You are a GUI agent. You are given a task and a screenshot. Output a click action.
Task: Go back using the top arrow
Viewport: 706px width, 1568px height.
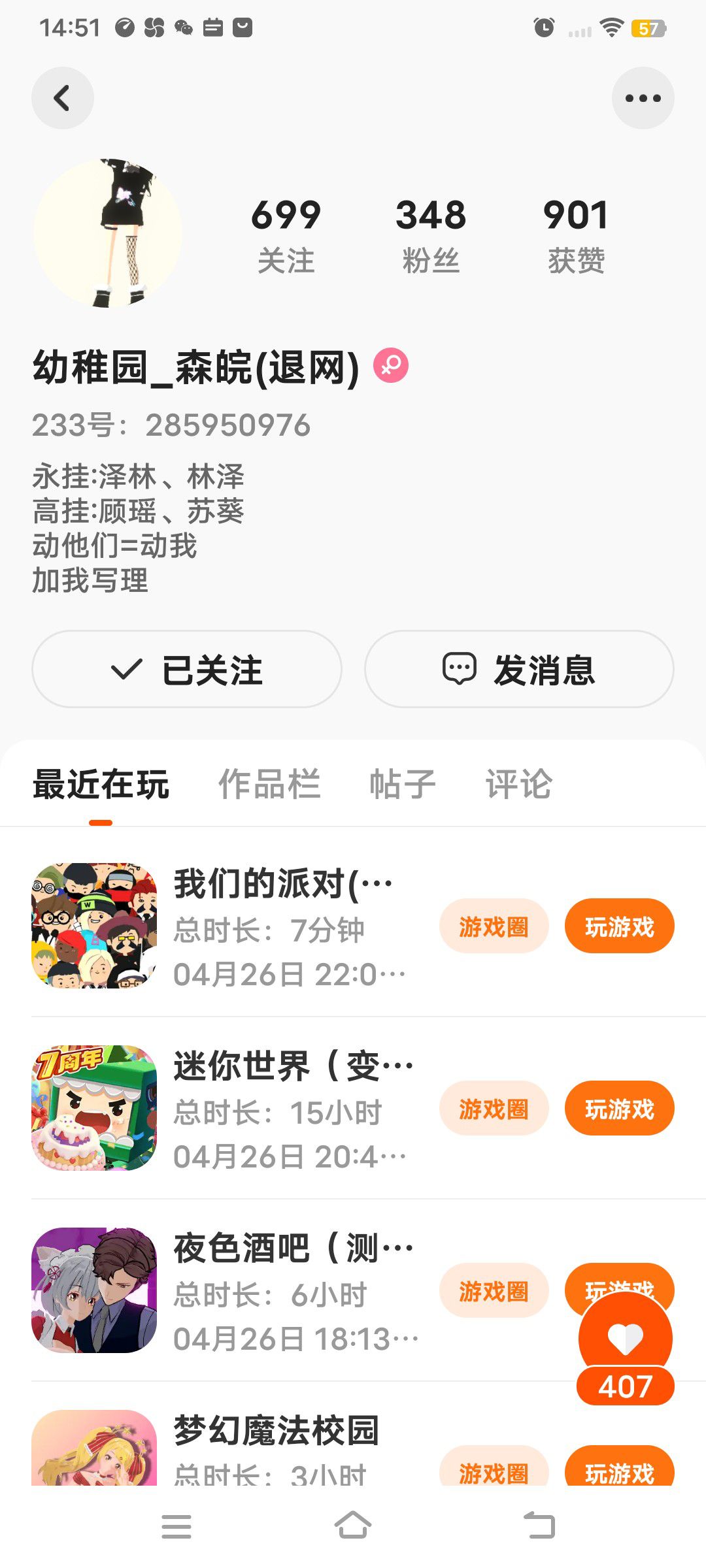[x=62, y=98]
